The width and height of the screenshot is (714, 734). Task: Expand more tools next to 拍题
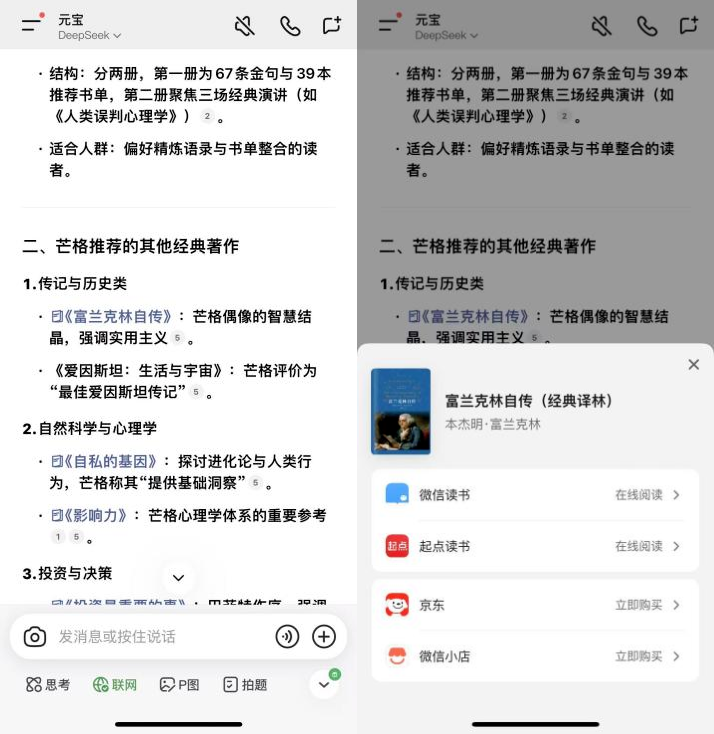323,685
